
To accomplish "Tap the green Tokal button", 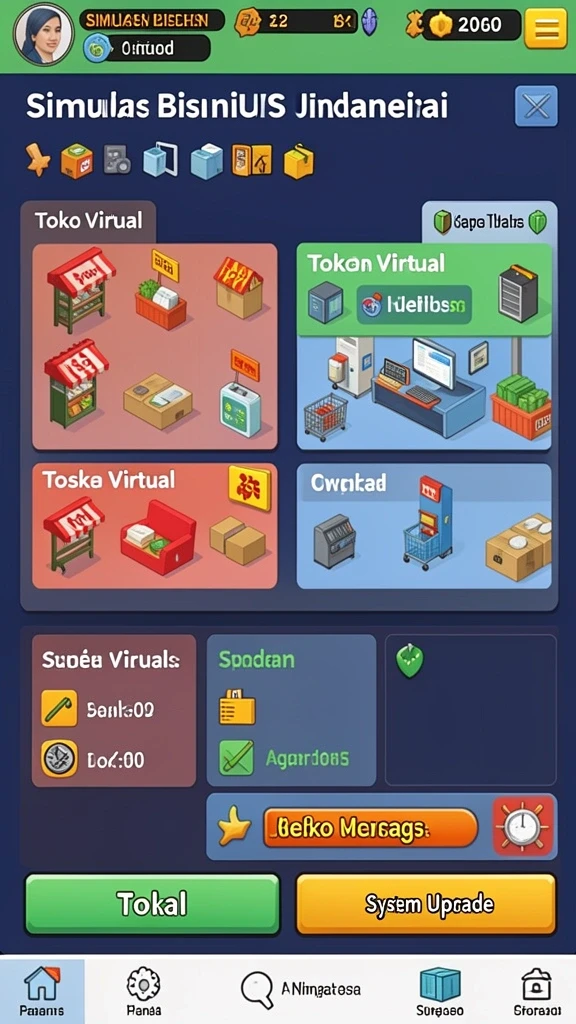I will 152,904.
